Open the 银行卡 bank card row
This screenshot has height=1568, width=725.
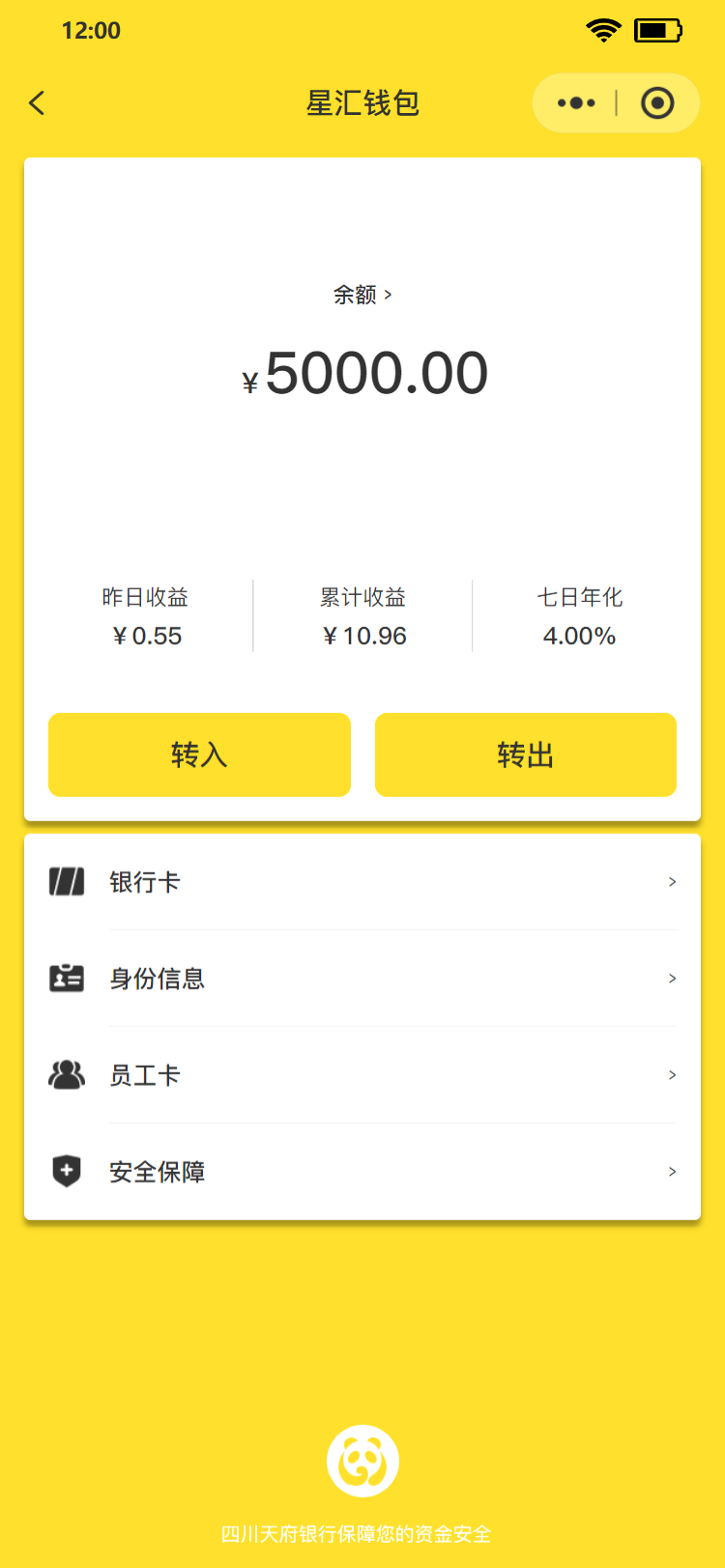click(362, 882)
